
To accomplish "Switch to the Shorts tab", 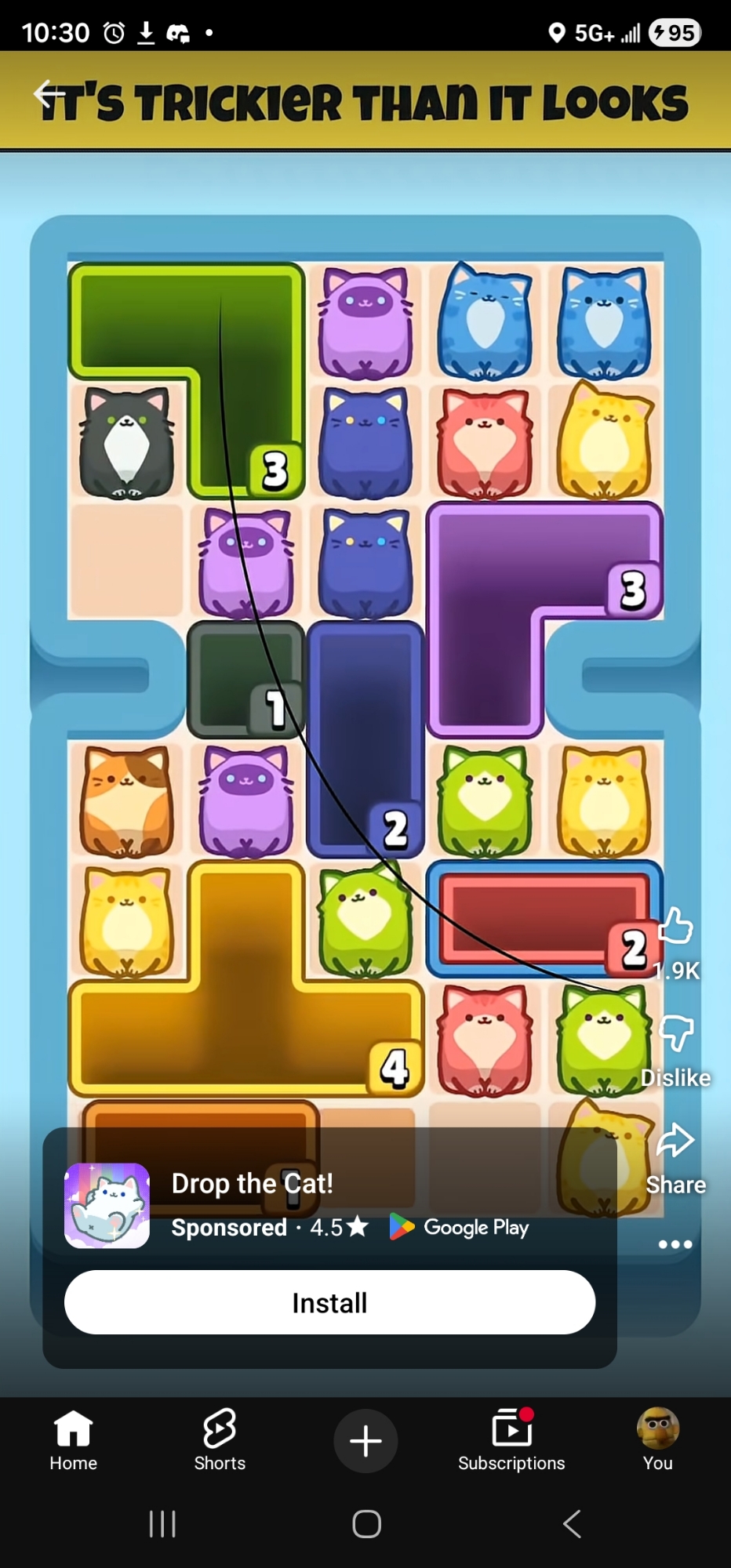I will 220,1440.
